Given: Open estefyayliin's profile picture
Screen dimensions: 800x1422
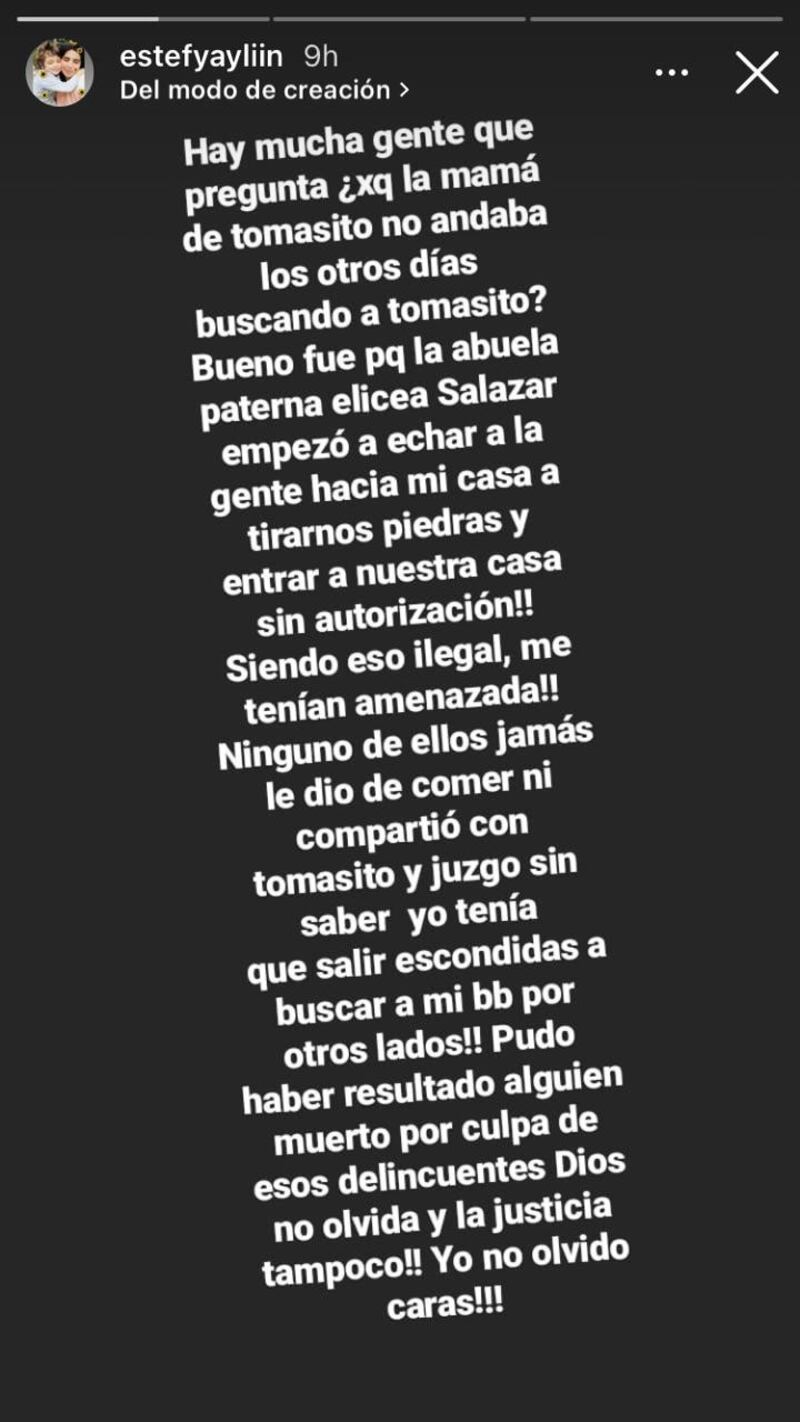Looking at the screenshot, I should coord(60,73).
